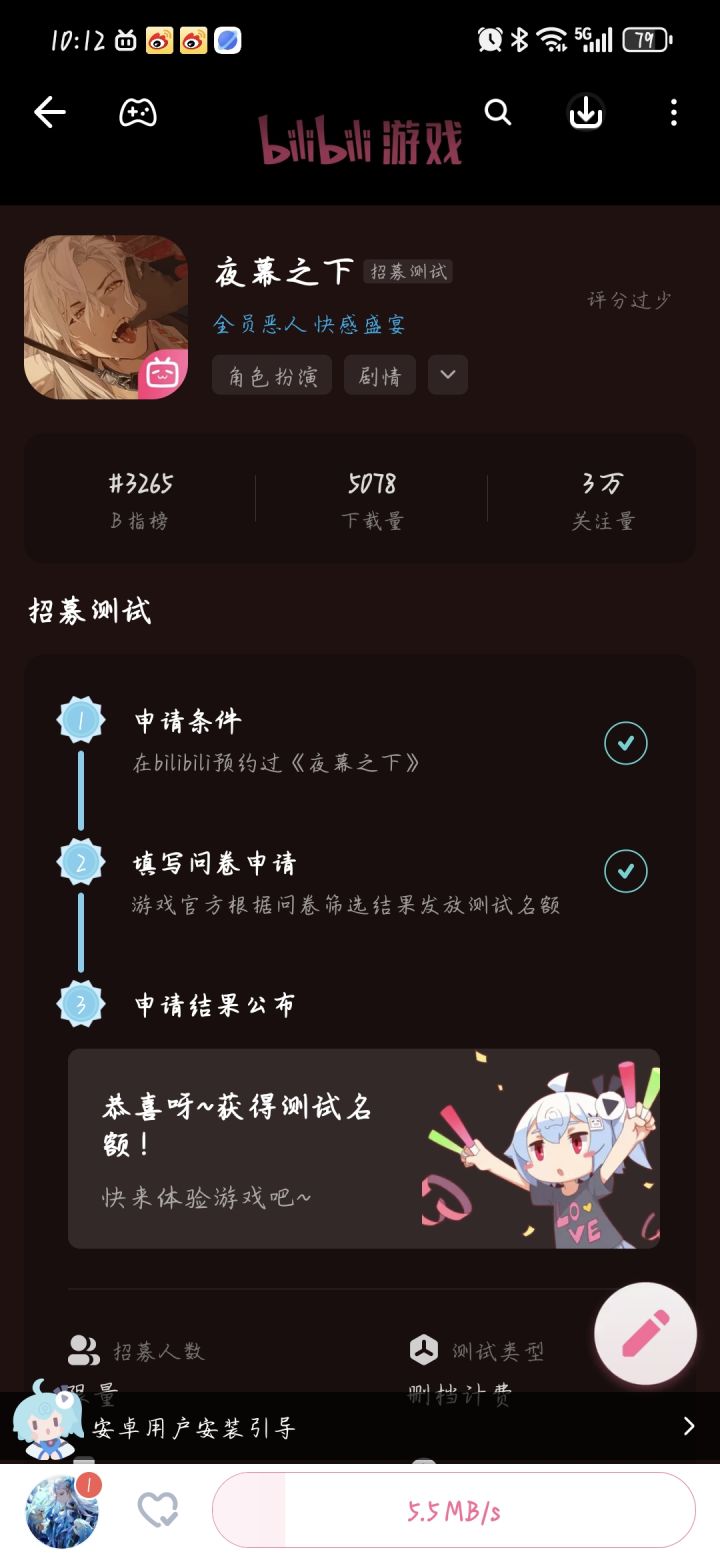Select the 剧情 tag

380,375
